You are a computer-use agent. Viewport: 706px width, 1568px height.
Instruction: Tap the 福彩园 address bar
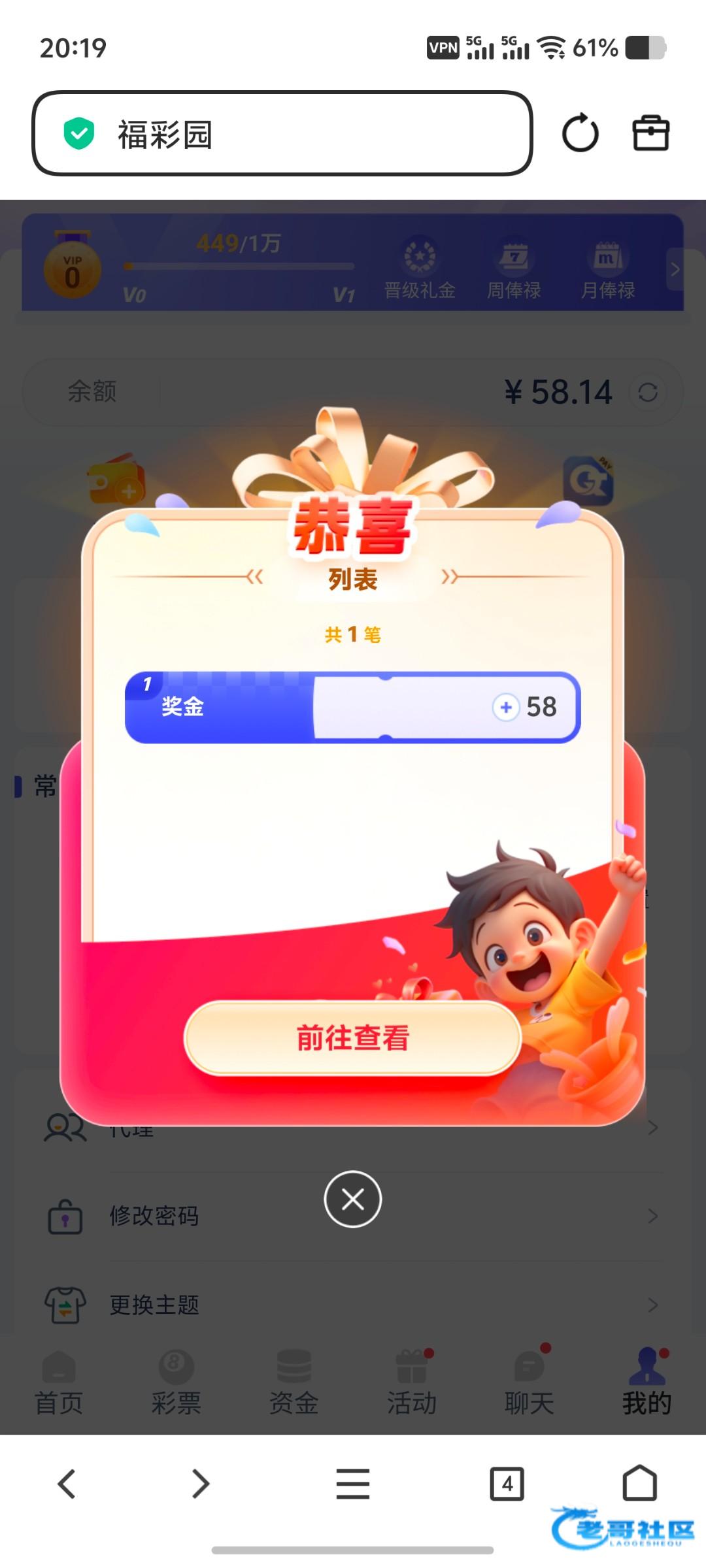coord(281,134)
